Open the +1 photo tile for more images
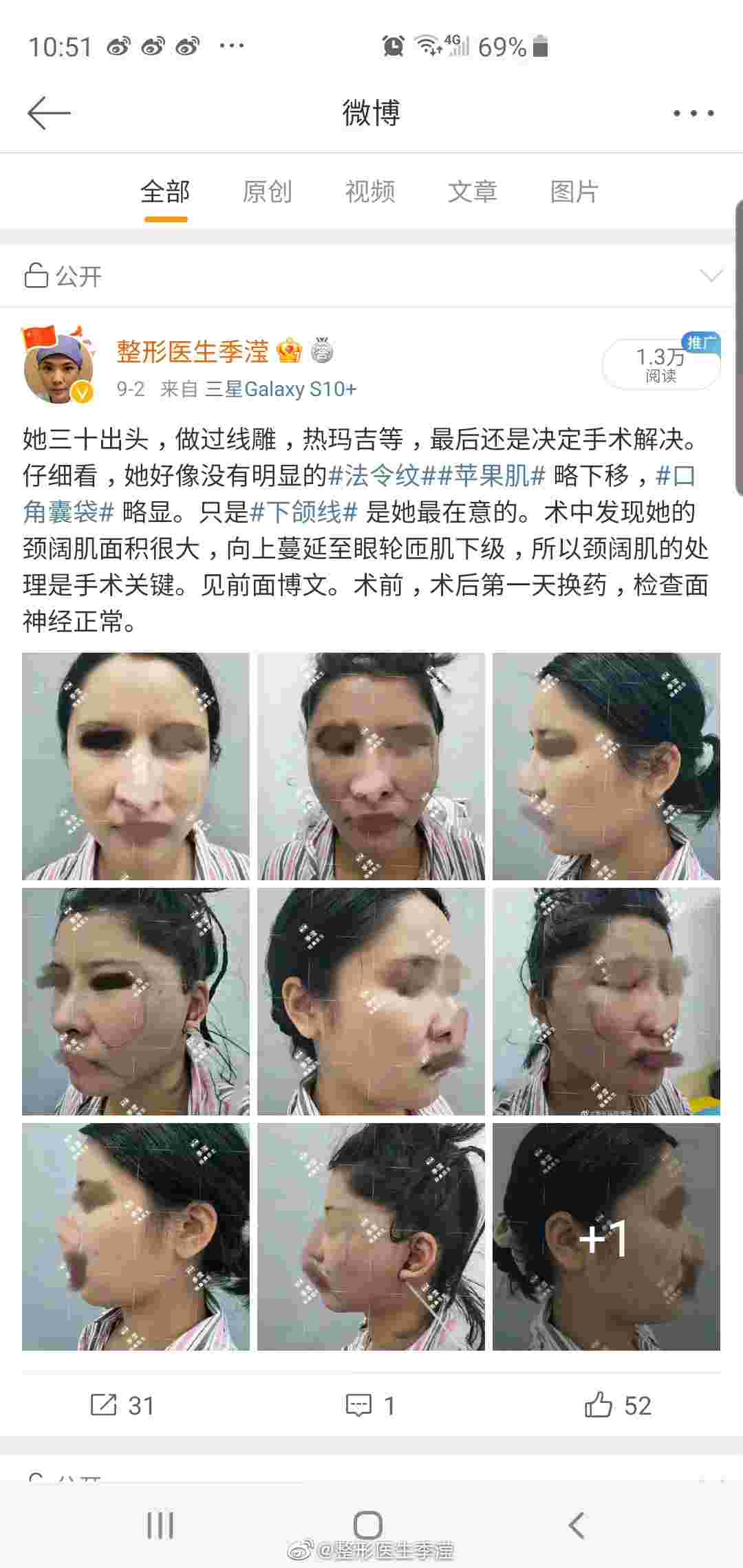The width and height of the screenshot is (743, 1568). pos(606,1237)
